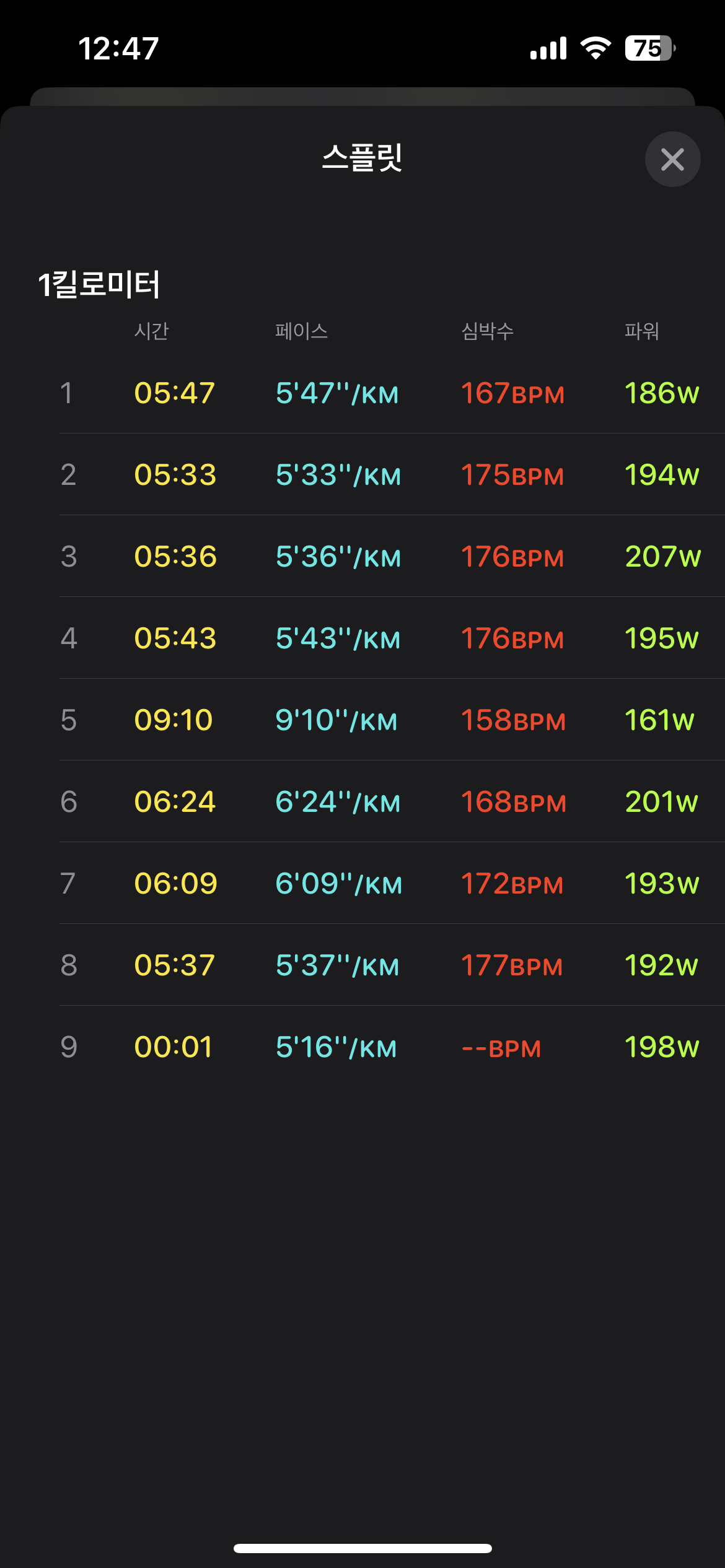Close the 스플릿 splits sheet
725x1568 pixels.
(x=672, y=160)
